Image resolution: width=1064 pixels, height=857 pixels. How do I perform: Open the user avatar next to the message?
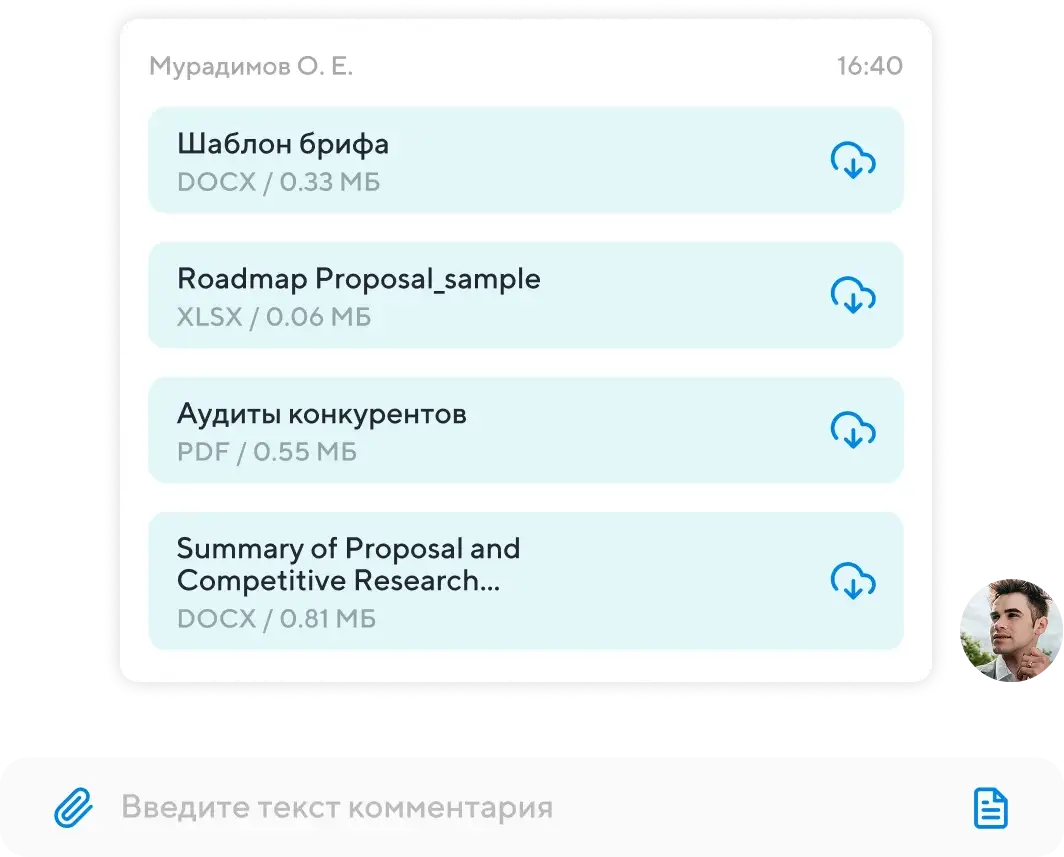point(1008,632)
